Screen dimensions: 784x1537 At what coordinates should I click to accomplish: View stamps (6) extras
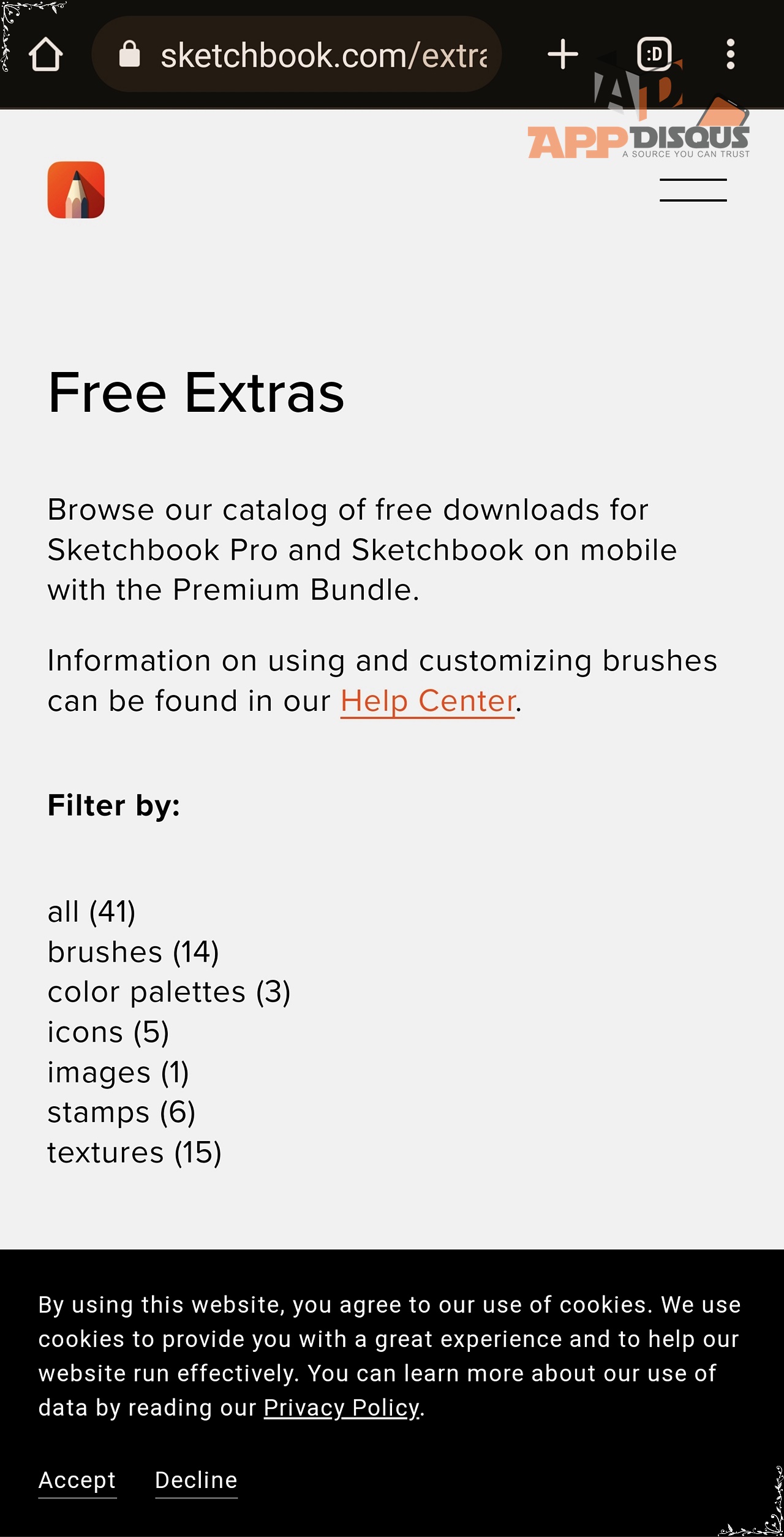pyautogui.click(x=121, y=1113)
